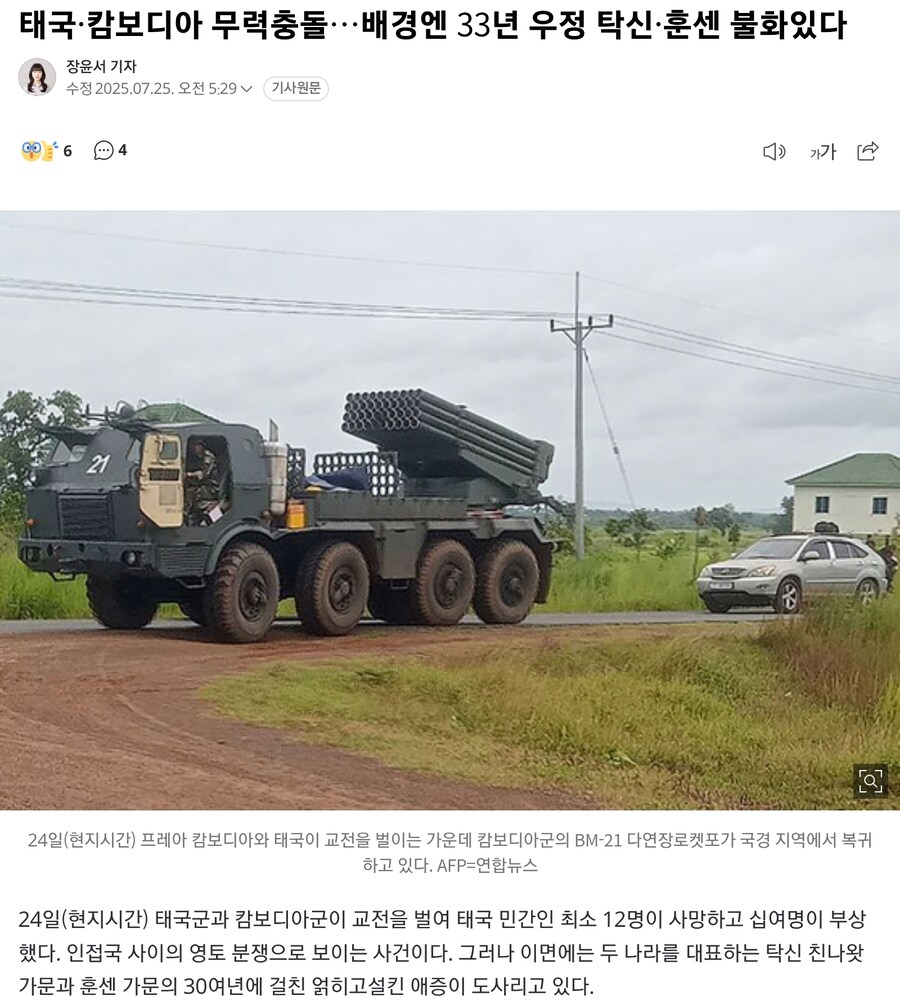This screenshot has height=1000, width=900.
Task: Share this article
Action: coord(868,151)
